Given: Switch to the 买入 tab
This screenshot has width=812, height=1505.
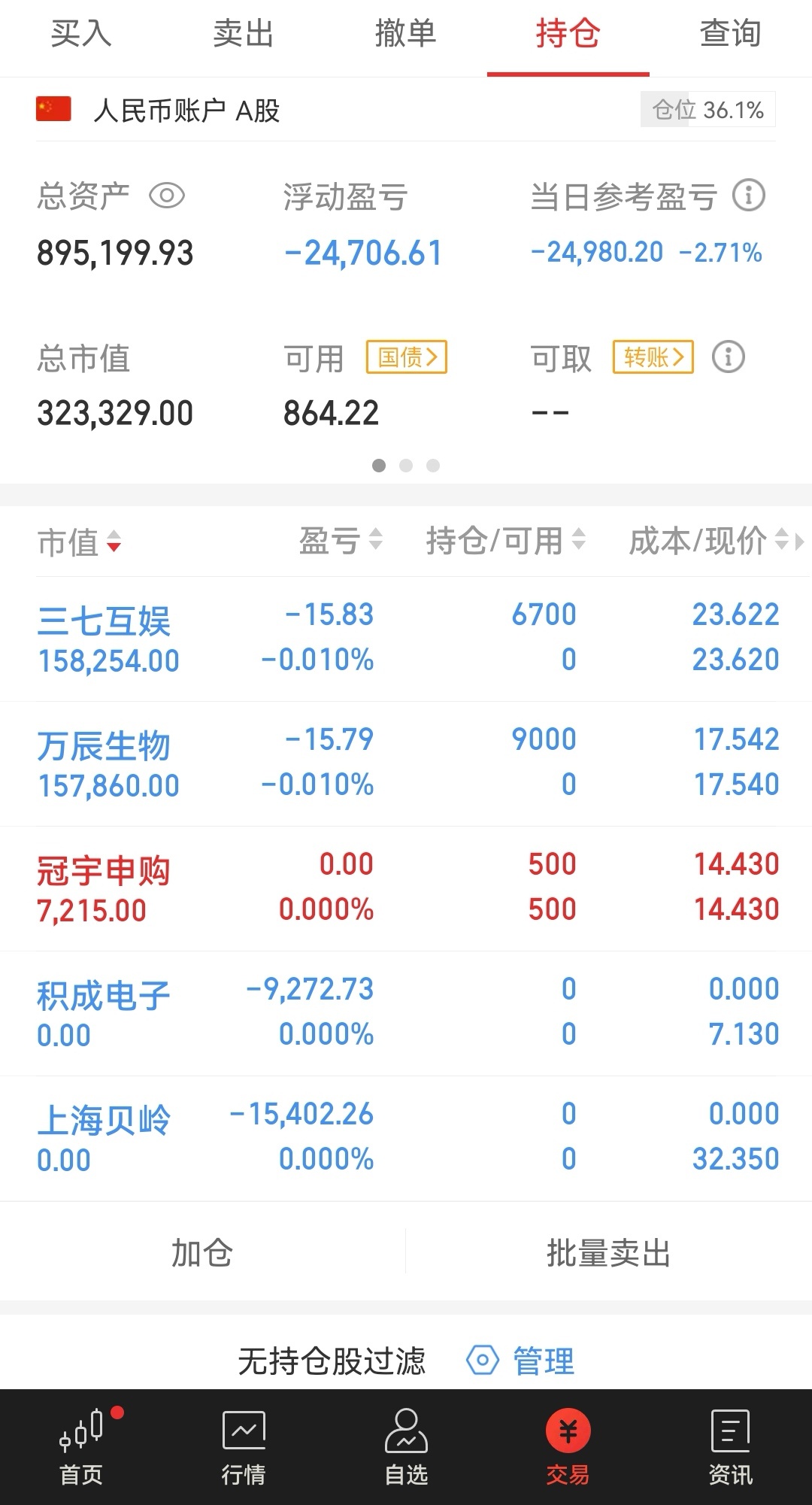Looking at the screenshot, I should [81, 35].
